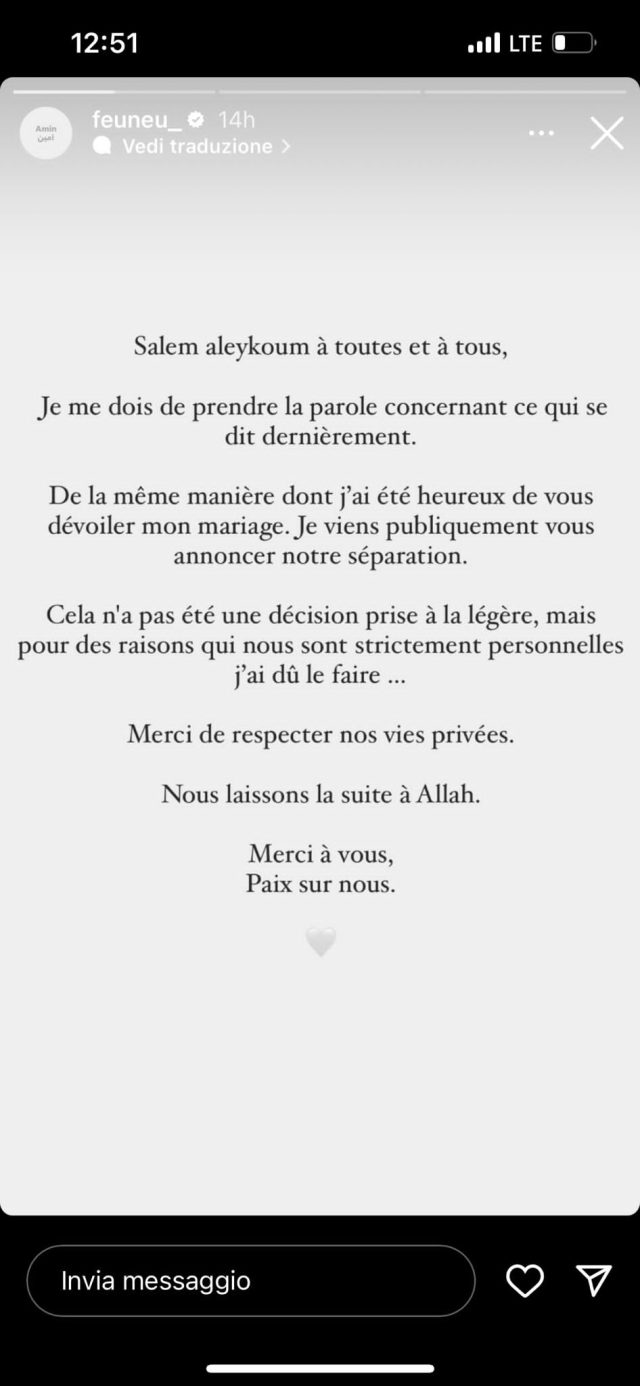Open feuneu_ profile picture
640x1386 pixels.
(46, 133)
